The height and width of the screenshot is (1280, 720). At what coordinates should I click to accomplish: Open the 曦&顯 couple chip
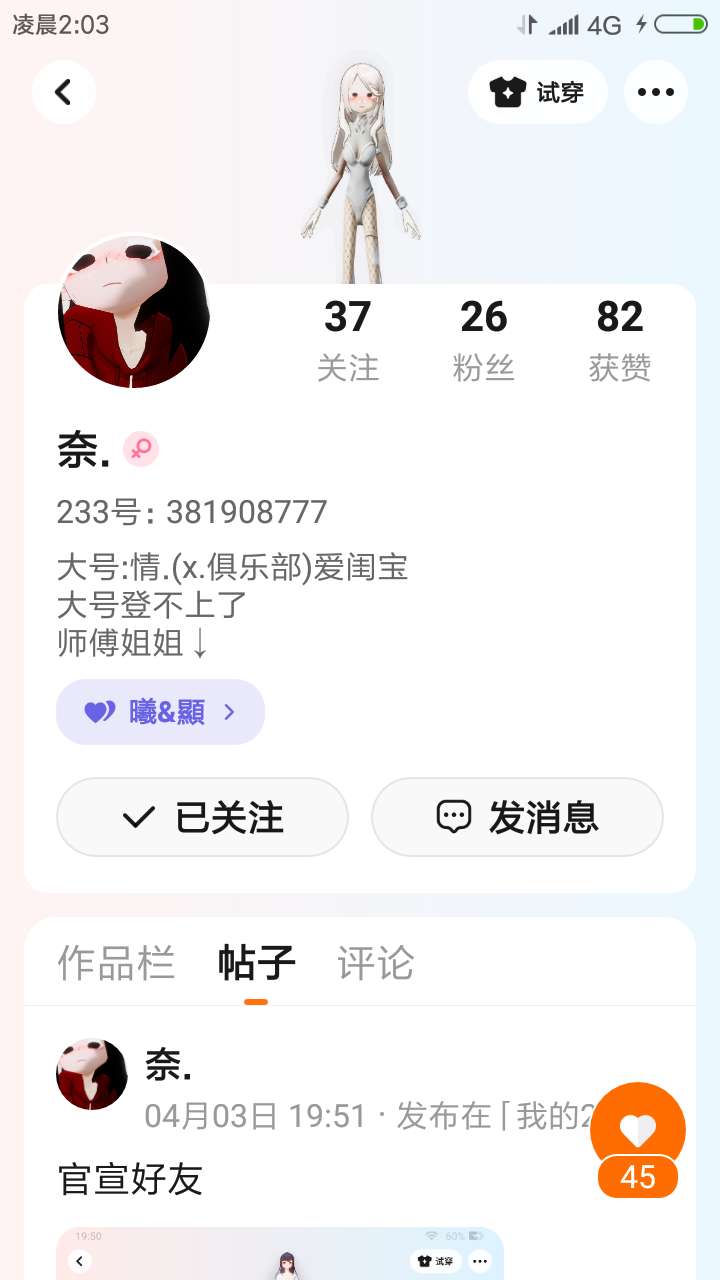[x=160, y=712]
